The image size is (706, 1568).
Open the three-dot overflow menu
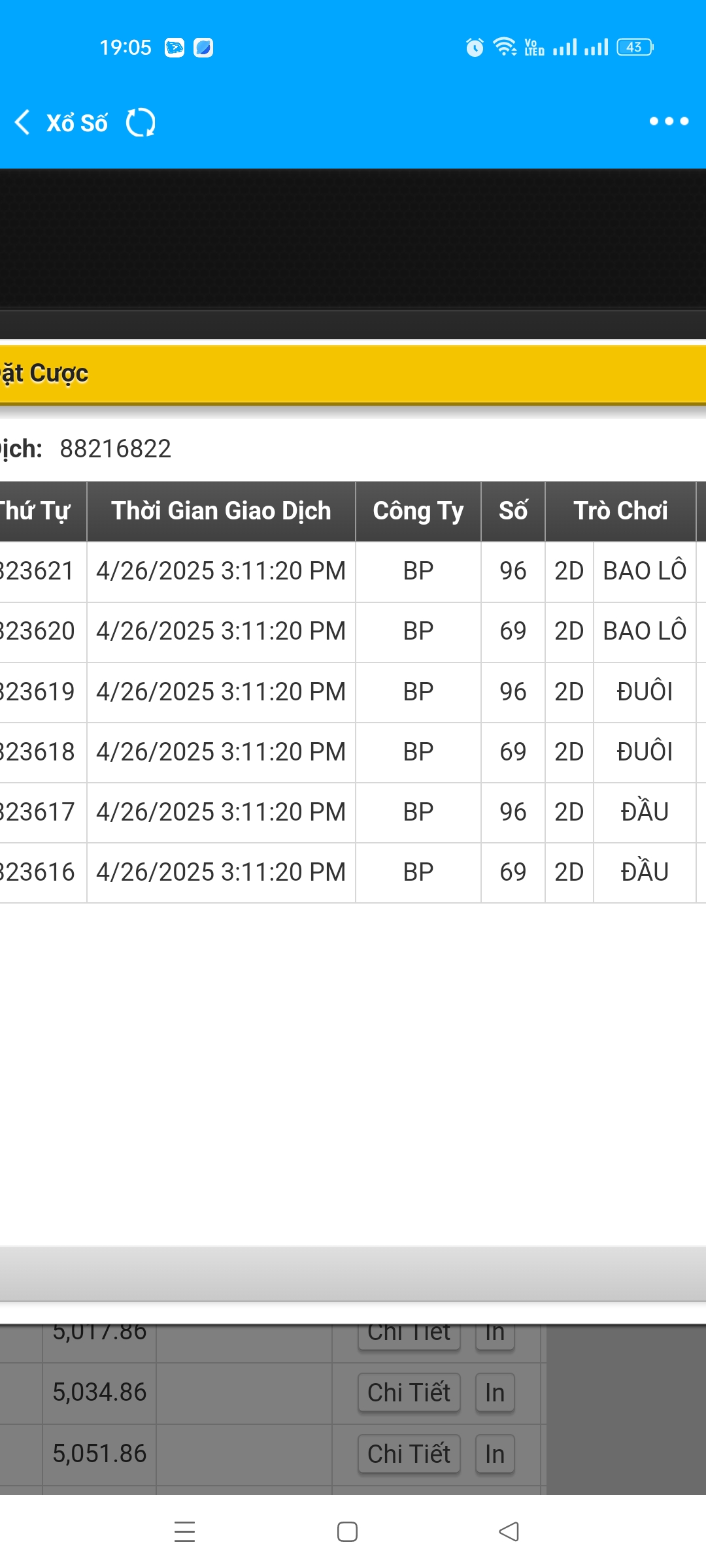pos(669,121)
